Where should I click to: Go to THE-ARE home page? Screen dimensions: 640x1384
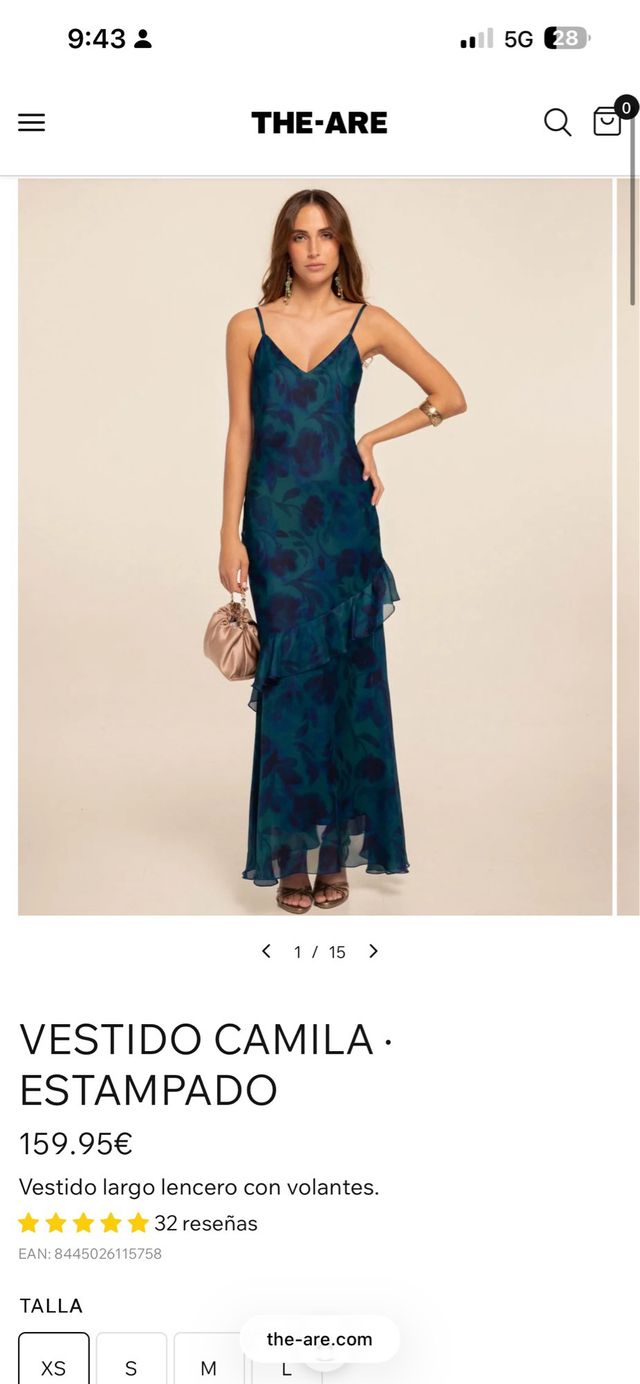(319, 122)
